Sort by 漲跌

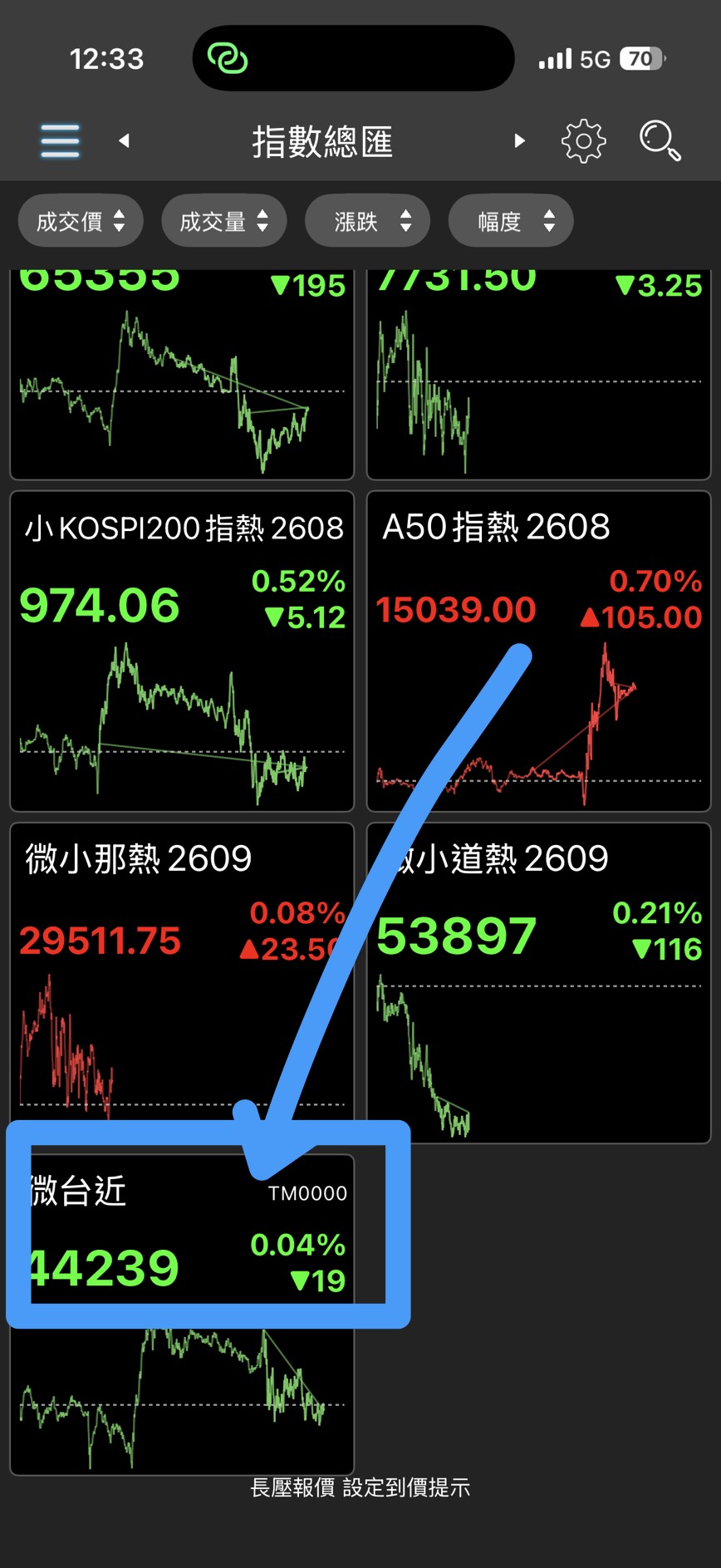click(367, 221)
